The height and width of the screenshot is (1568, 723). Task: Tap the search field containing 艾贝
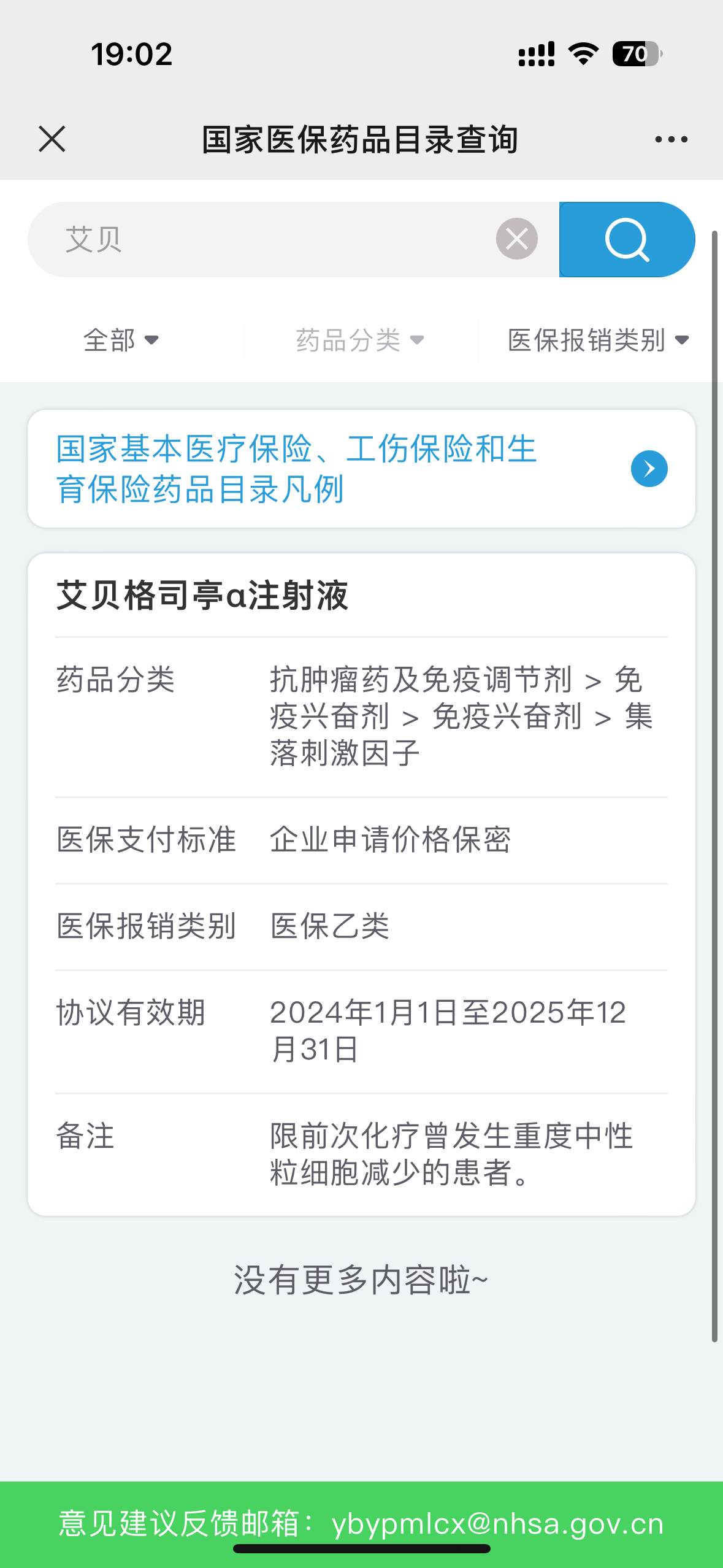pos(262,239)
